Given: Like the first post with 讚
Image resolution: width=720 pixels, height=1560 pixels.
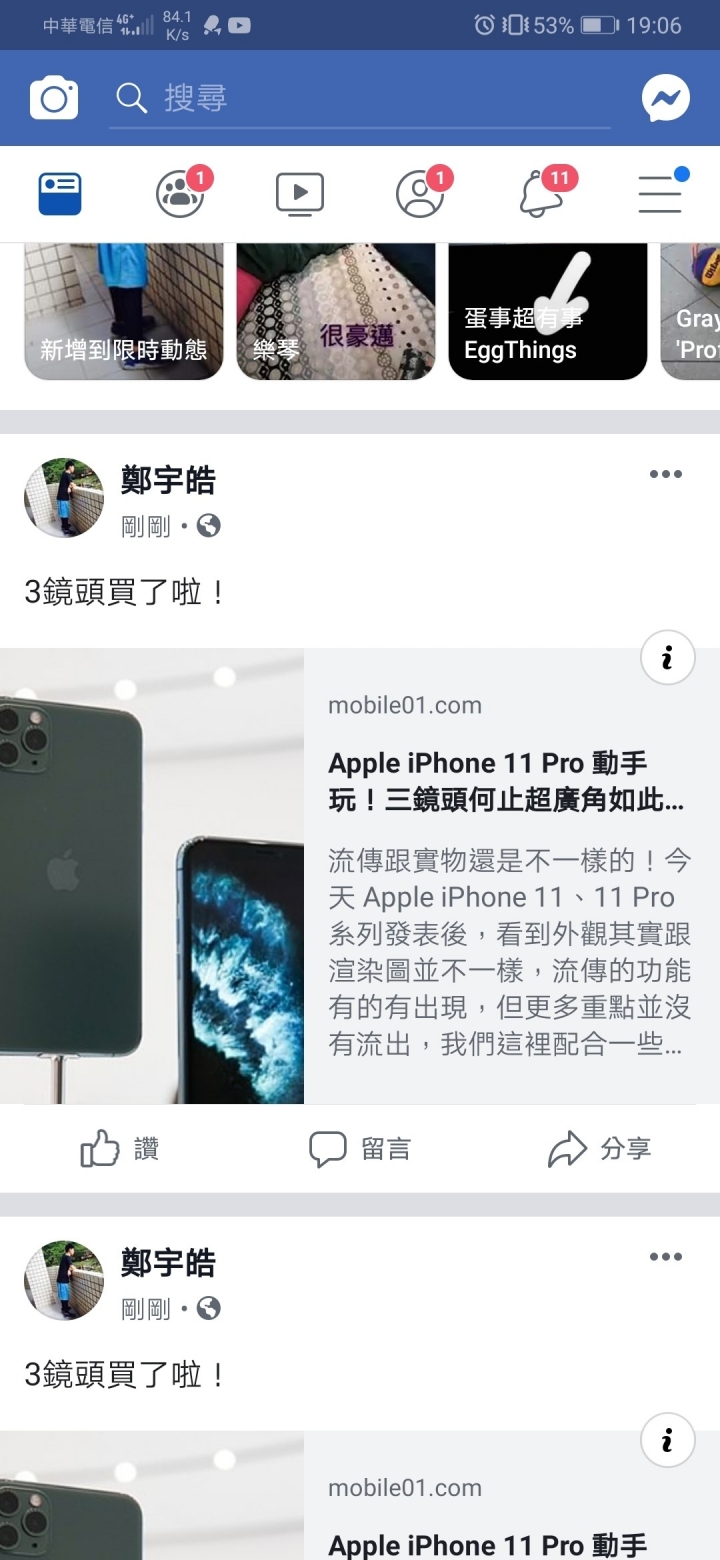Looking at the screenshot, I should (x=120, y=1149).
